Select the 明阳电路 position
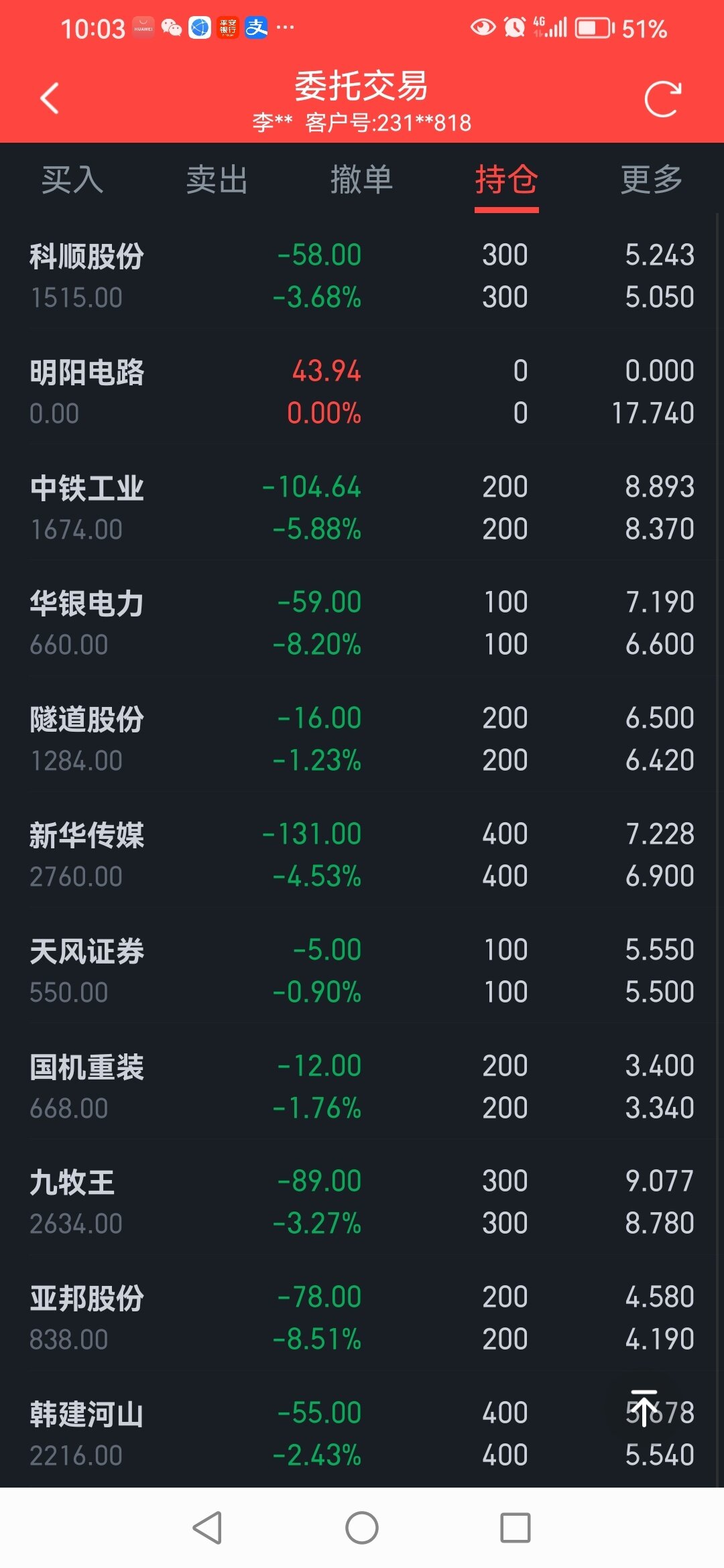Image resolution: width=724 pixels, height=1568 pixels. pyautogui.click(x=362, y=392)
